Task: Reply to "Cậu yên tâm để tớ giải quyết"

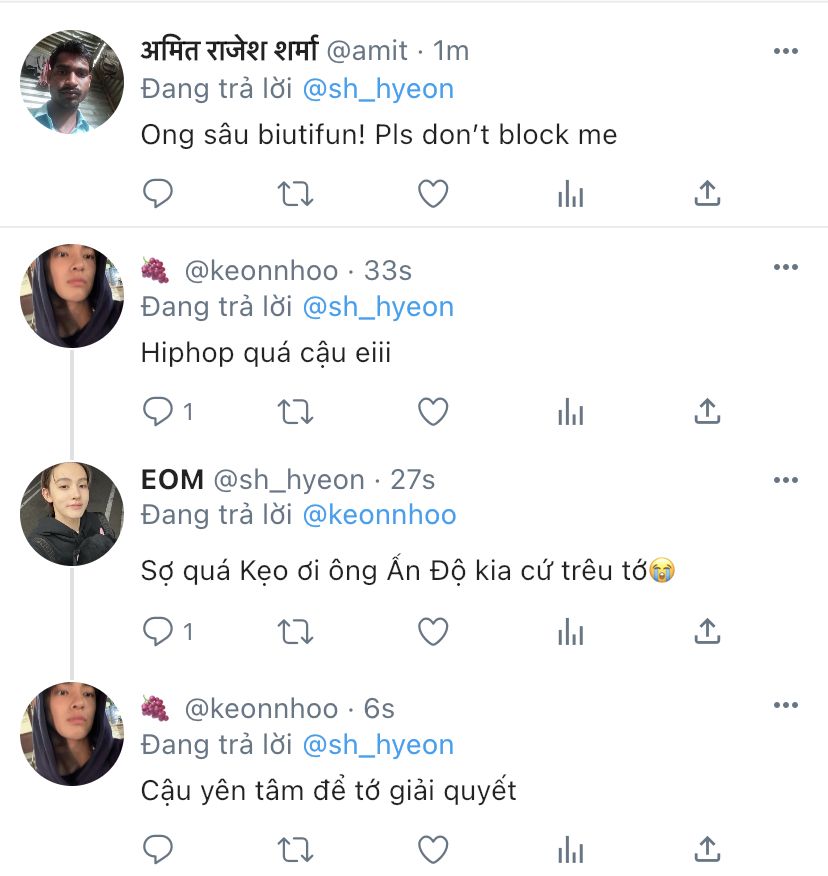Action: pos(158,850)
